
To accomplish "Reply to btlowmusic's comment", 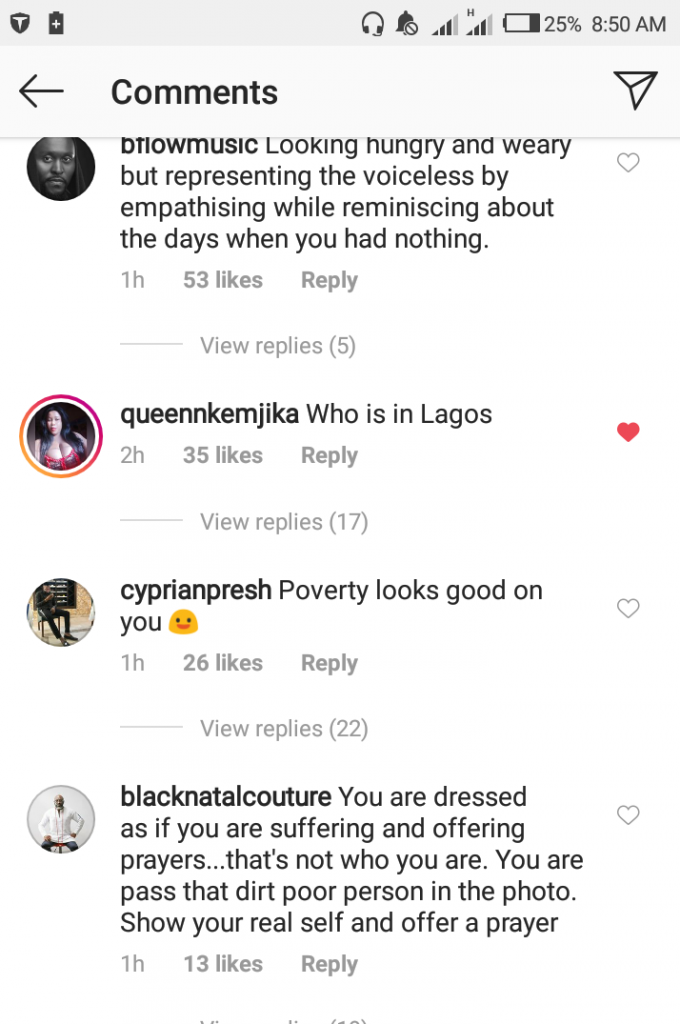I will (329, 281).
